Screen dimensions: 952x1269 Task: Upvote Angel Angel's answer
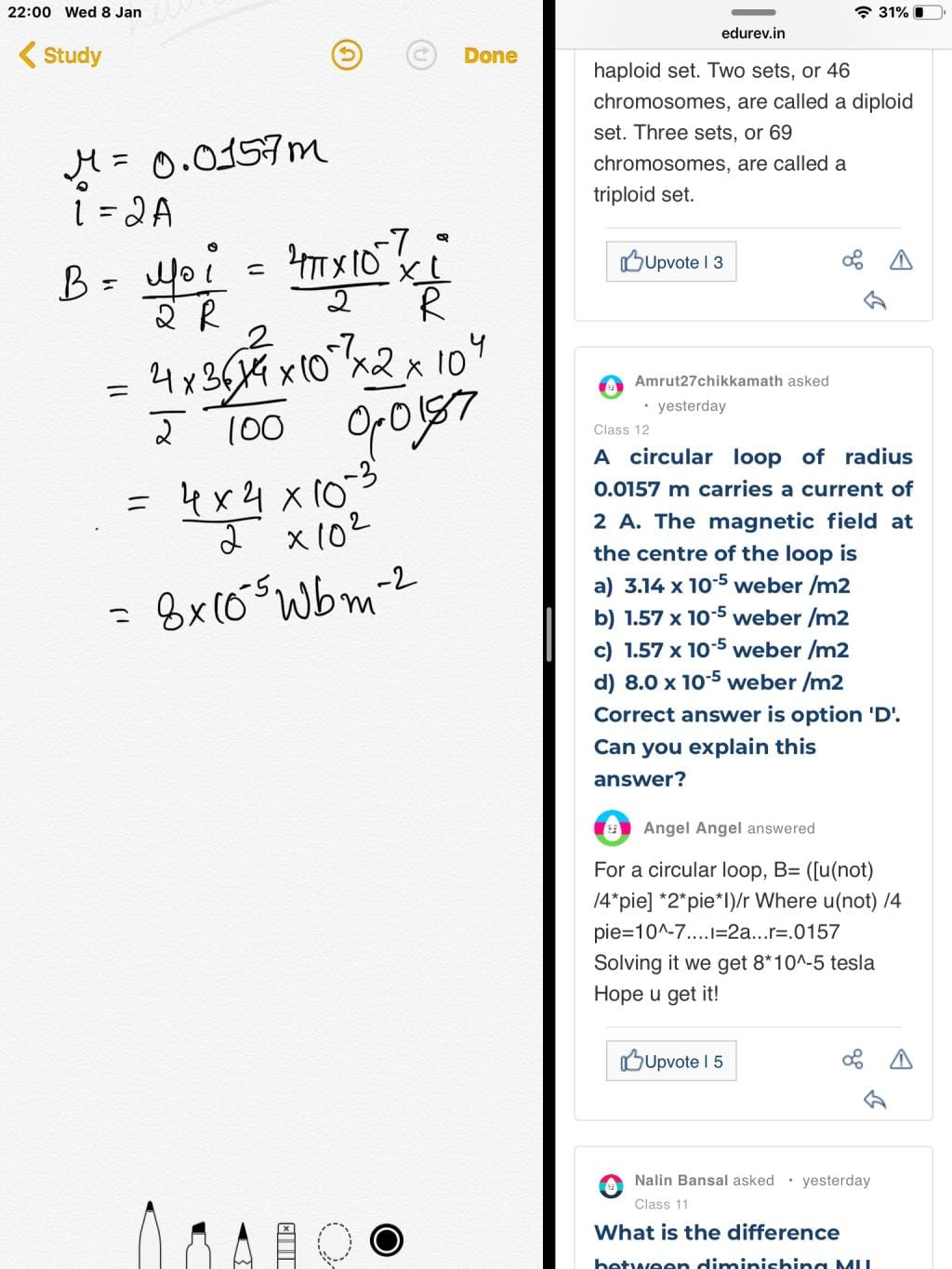(671, 1062)
